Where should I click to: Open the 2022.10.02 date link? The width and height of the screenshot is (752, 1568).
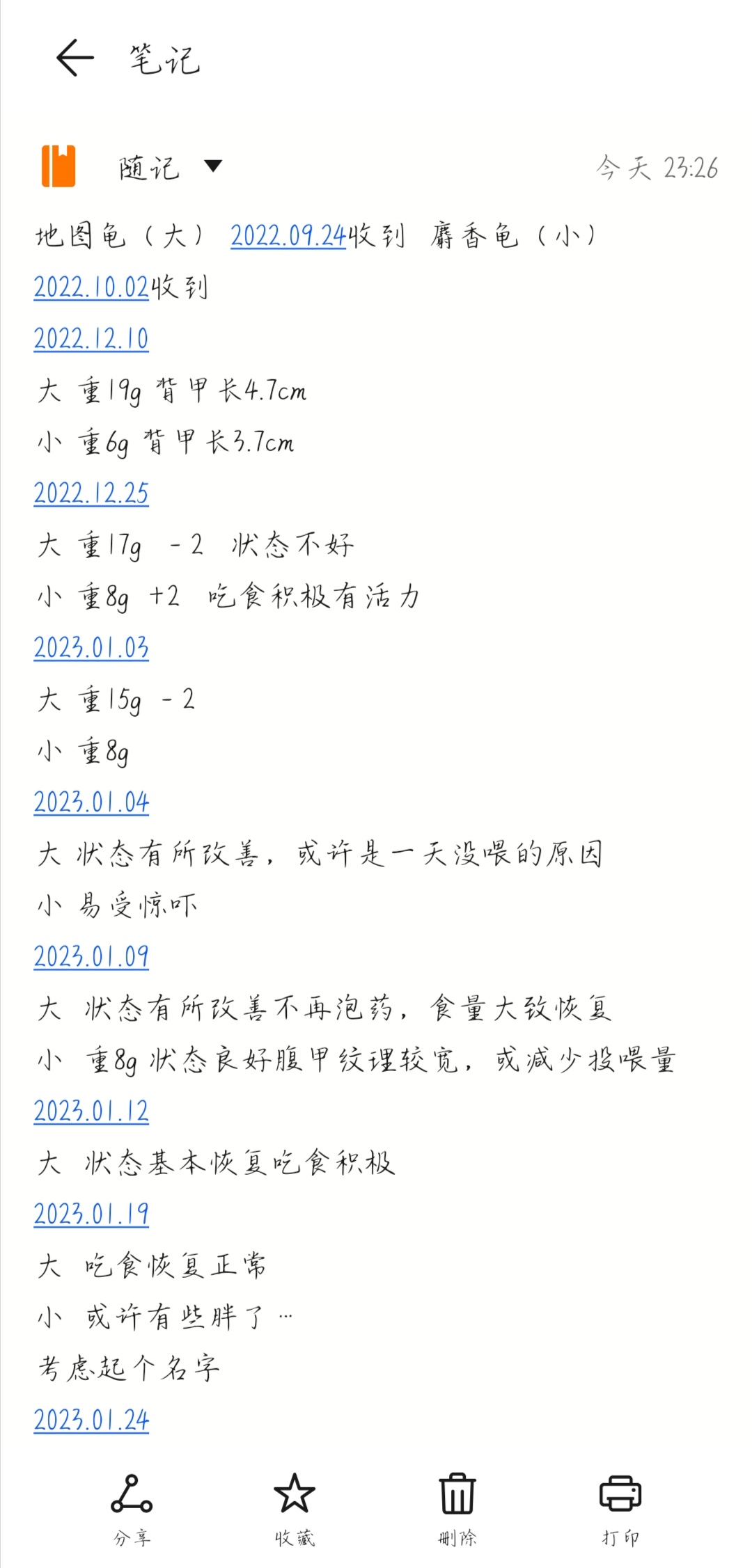[x=91, y=287]
